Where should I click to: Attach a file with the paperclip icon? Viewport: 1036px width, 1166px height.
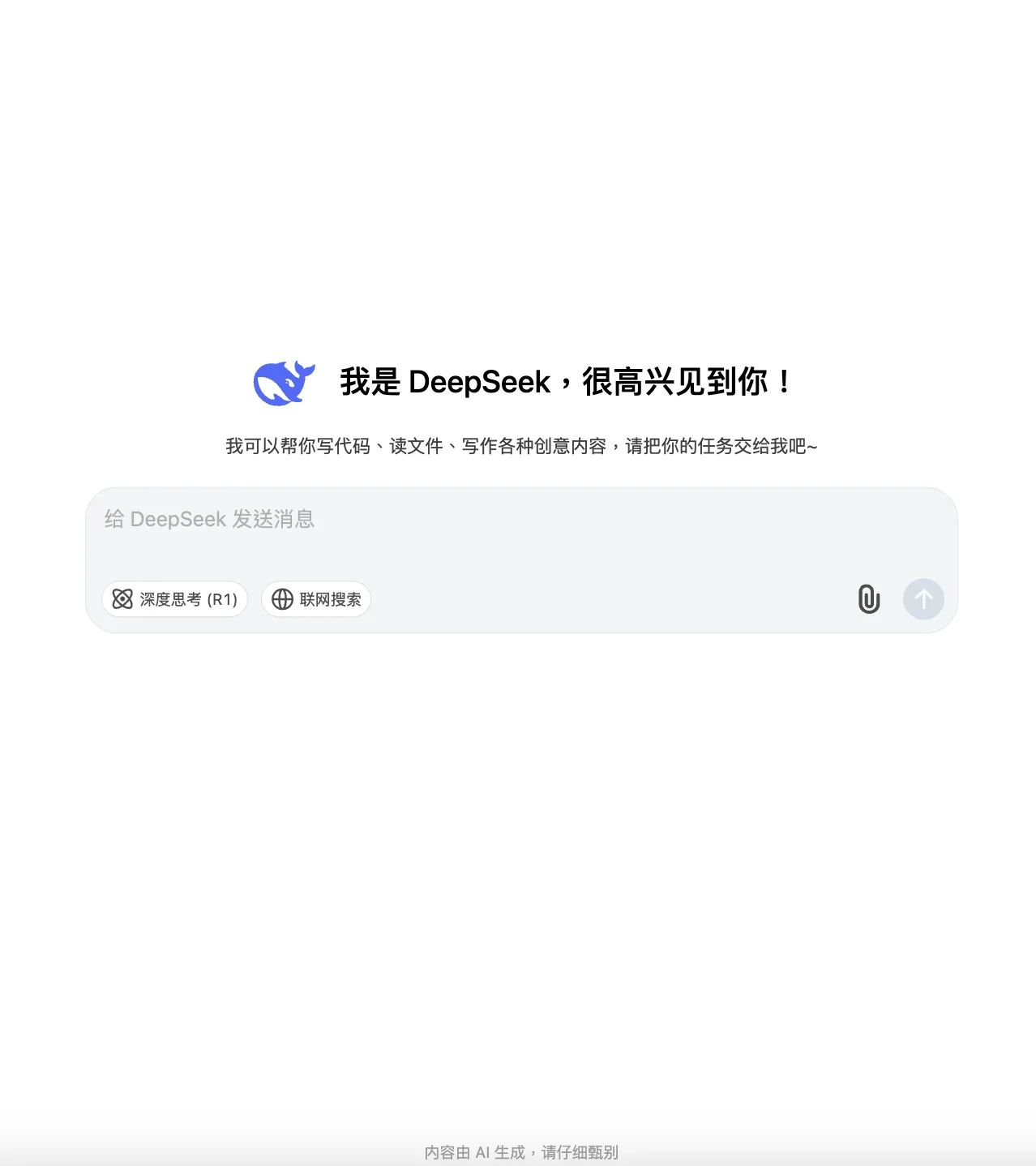click(x=868, y=599)
